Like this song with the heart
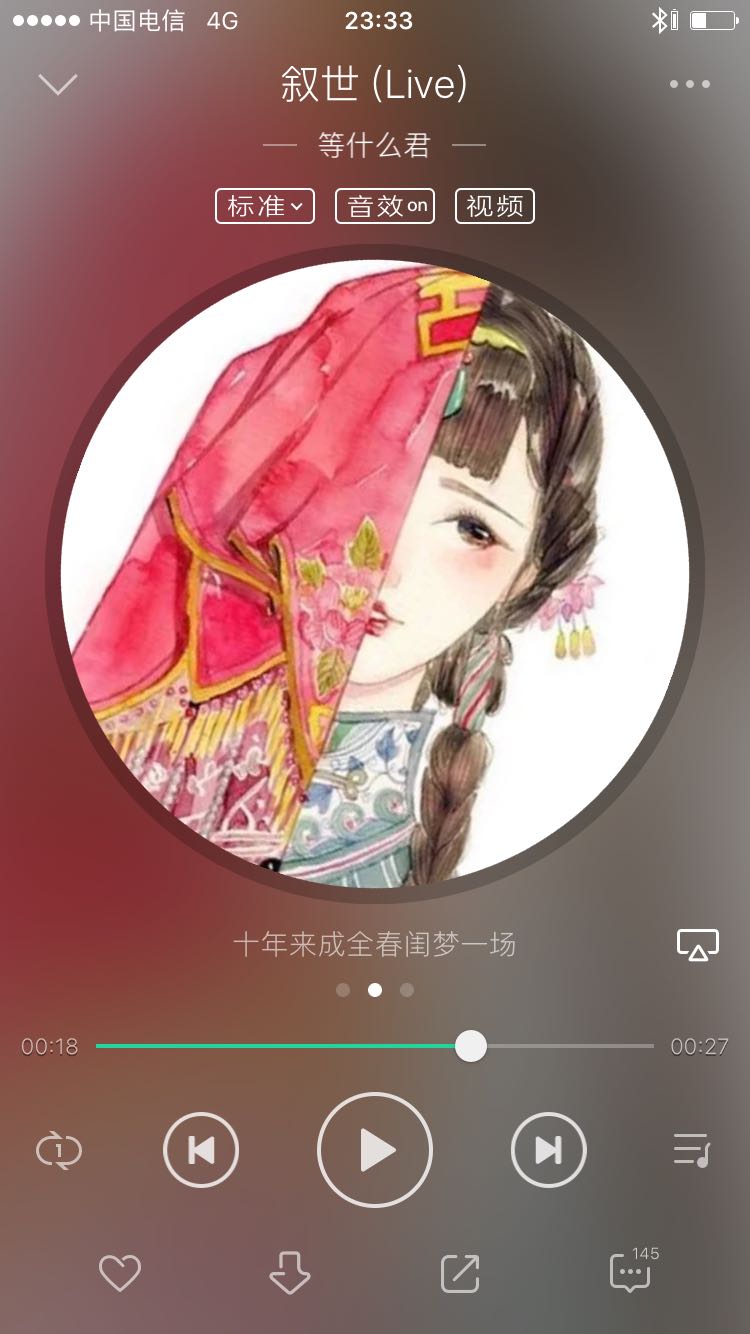 coord(120,1273)
